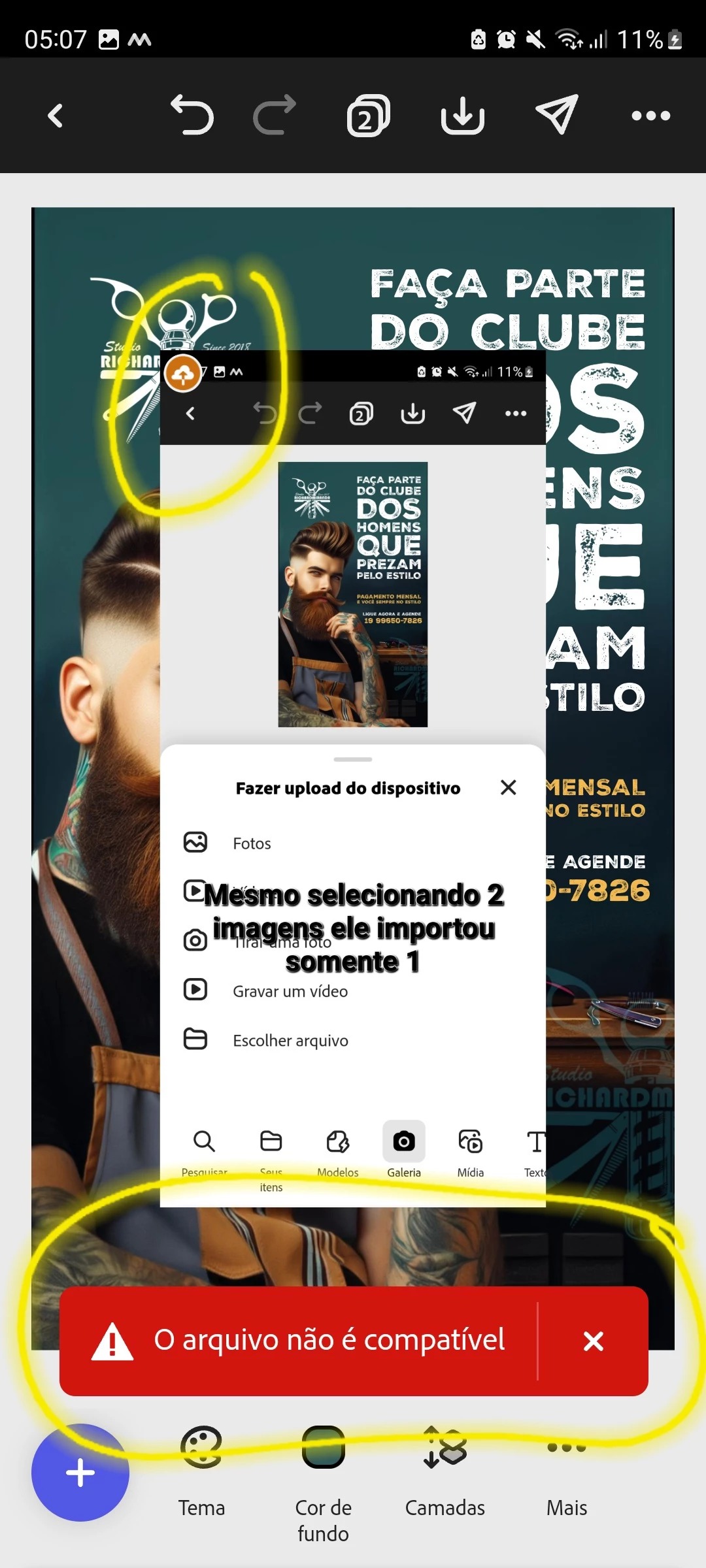The height and width of the screenshot is (1568, 706).
Task: Share the design via the send icon
Action: tap(556, 116)
